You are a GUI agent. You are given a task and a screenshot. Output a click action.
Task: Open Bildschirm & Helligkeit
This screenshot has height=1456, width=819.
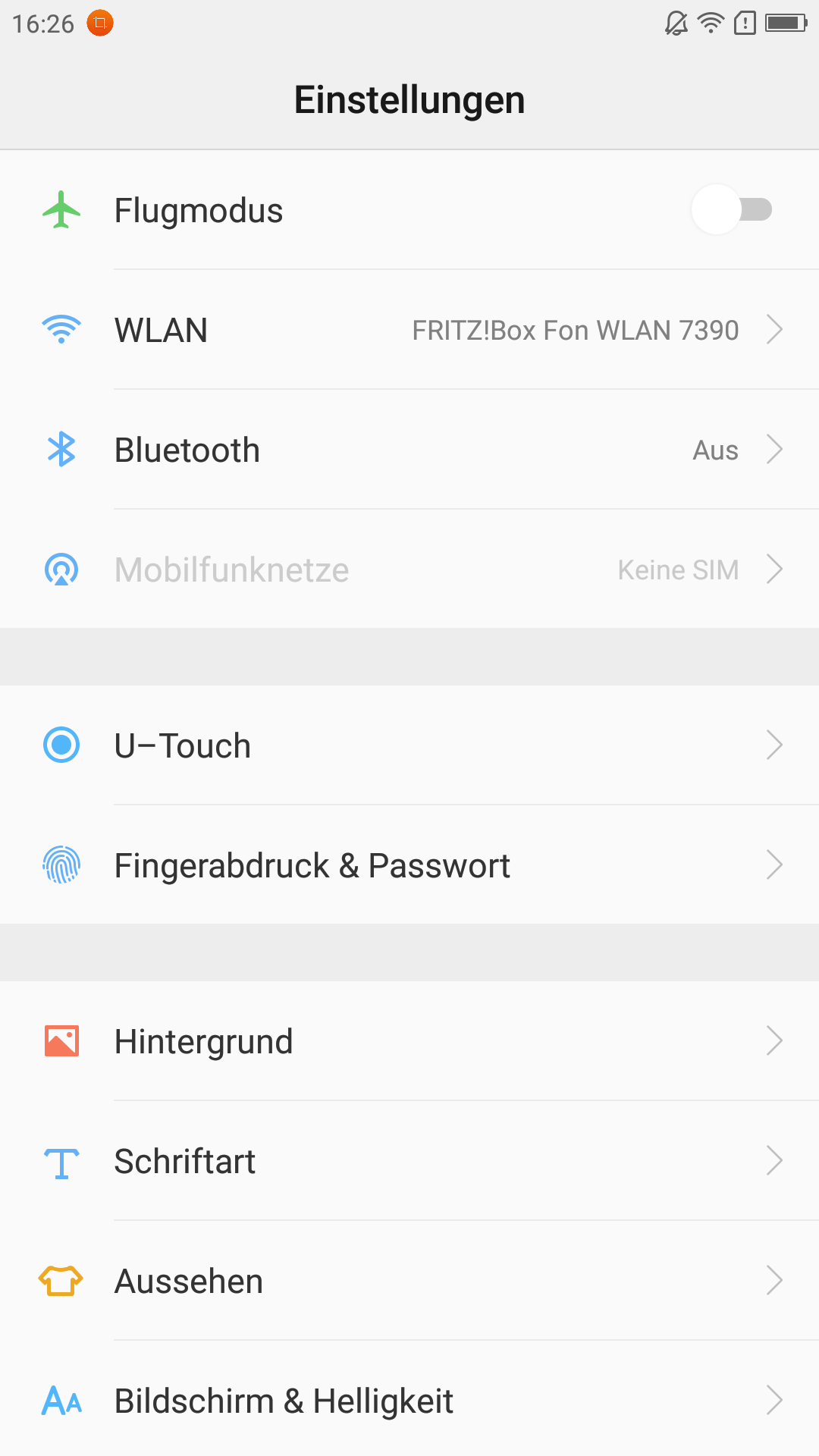[x=409, y=1400]
